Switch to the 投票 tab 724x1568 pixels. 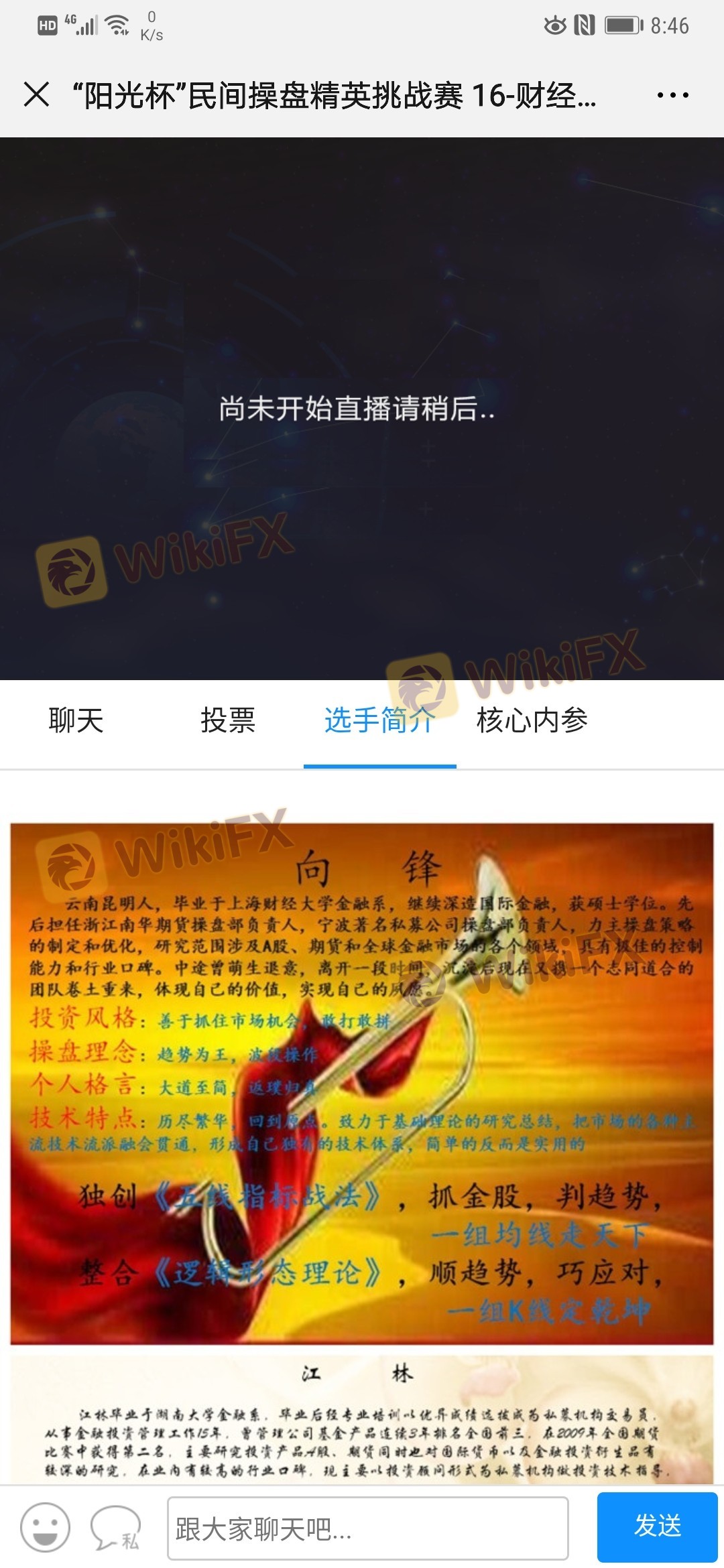[x=228, y=721]
